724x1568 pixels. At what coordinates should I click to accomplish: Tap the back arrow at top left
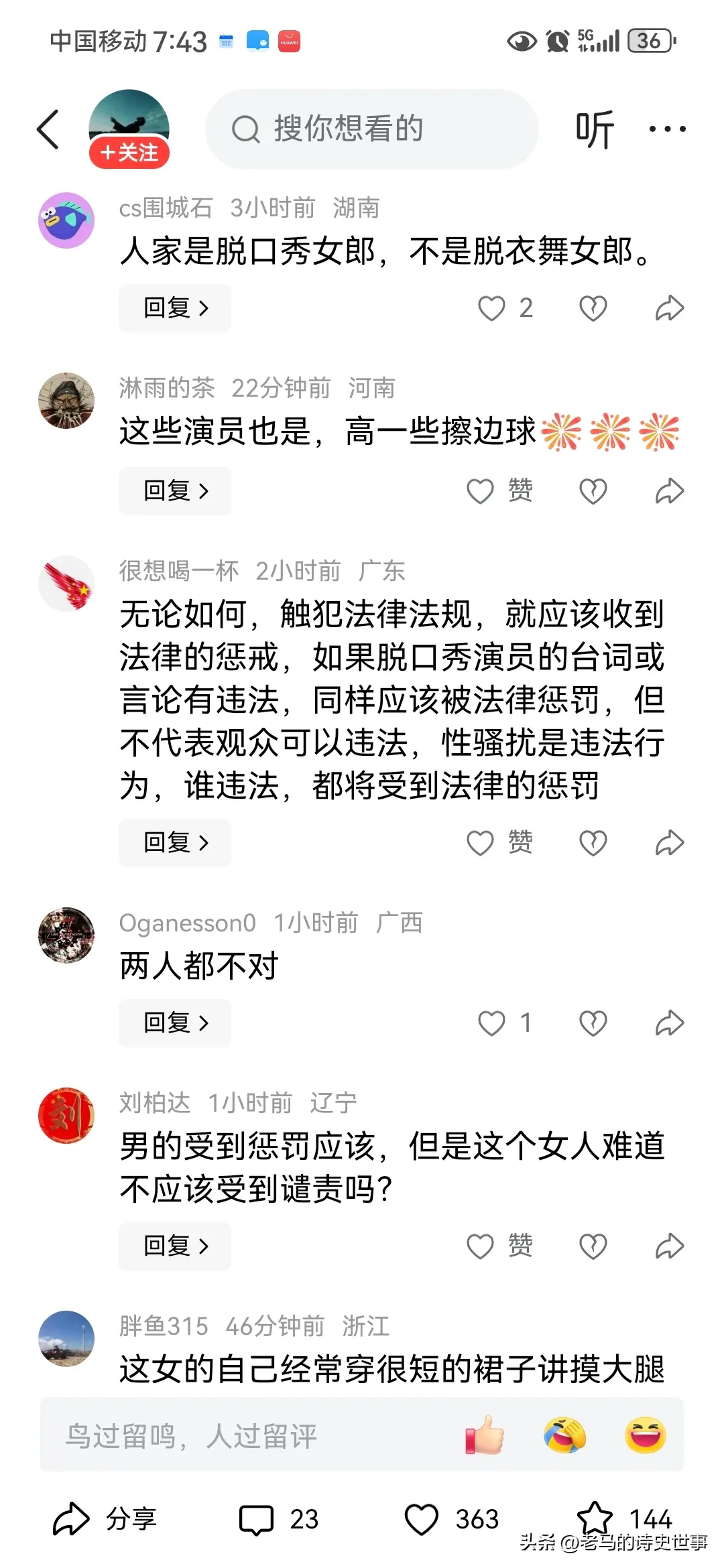point(48,129)
